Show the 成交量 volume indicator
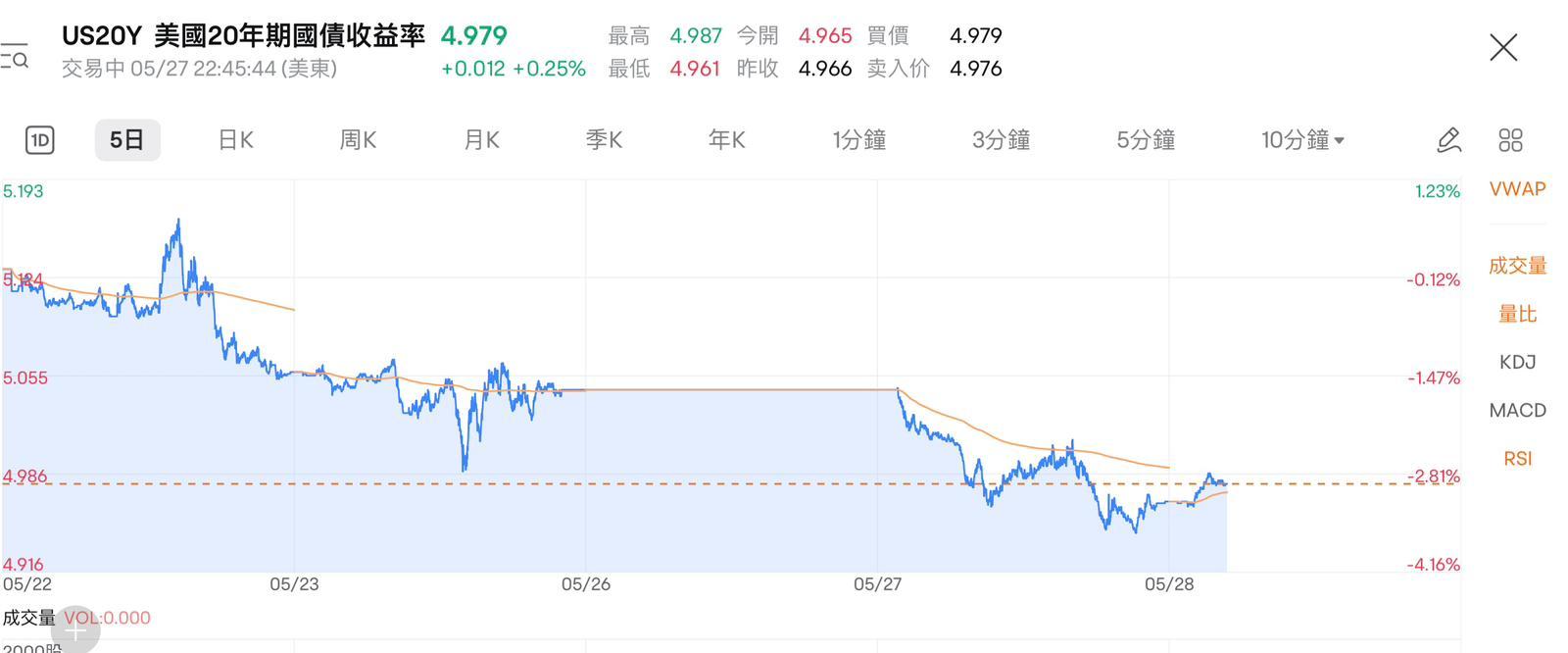The width and height of the screenshot is (1568, 653). click(x=1517, y=266)
